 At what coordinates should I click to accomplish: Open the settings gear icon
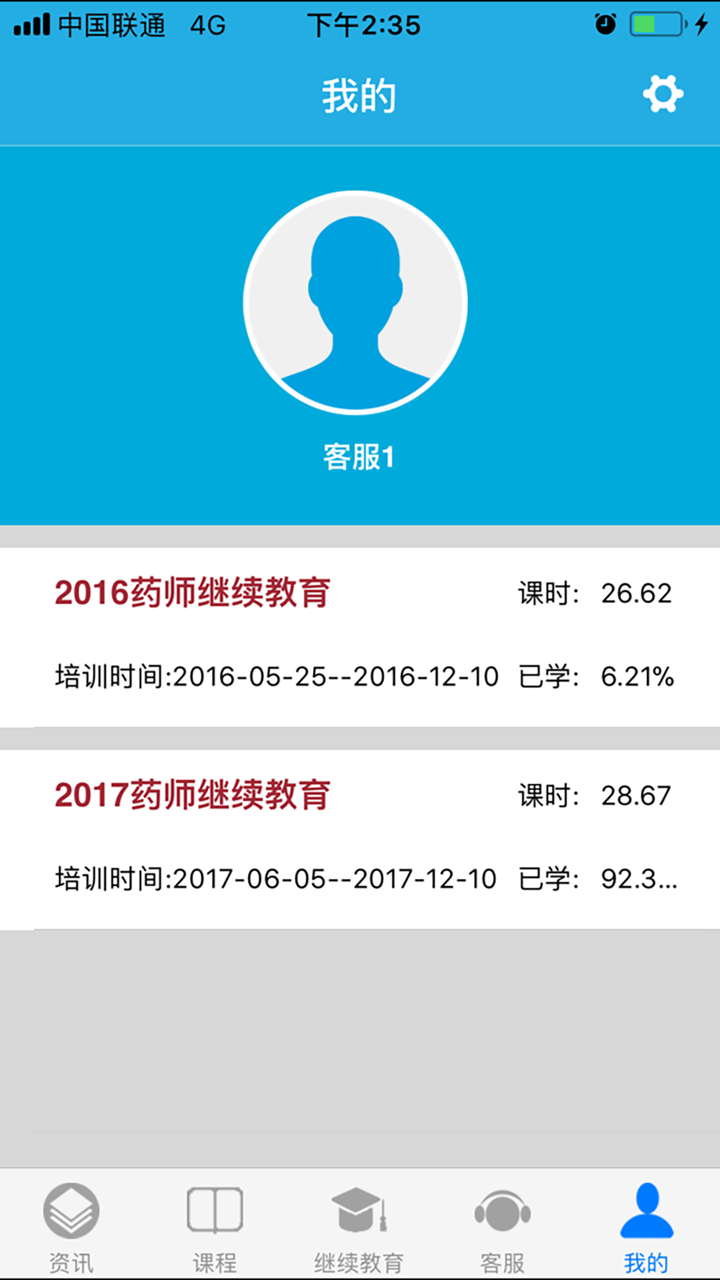661,95
